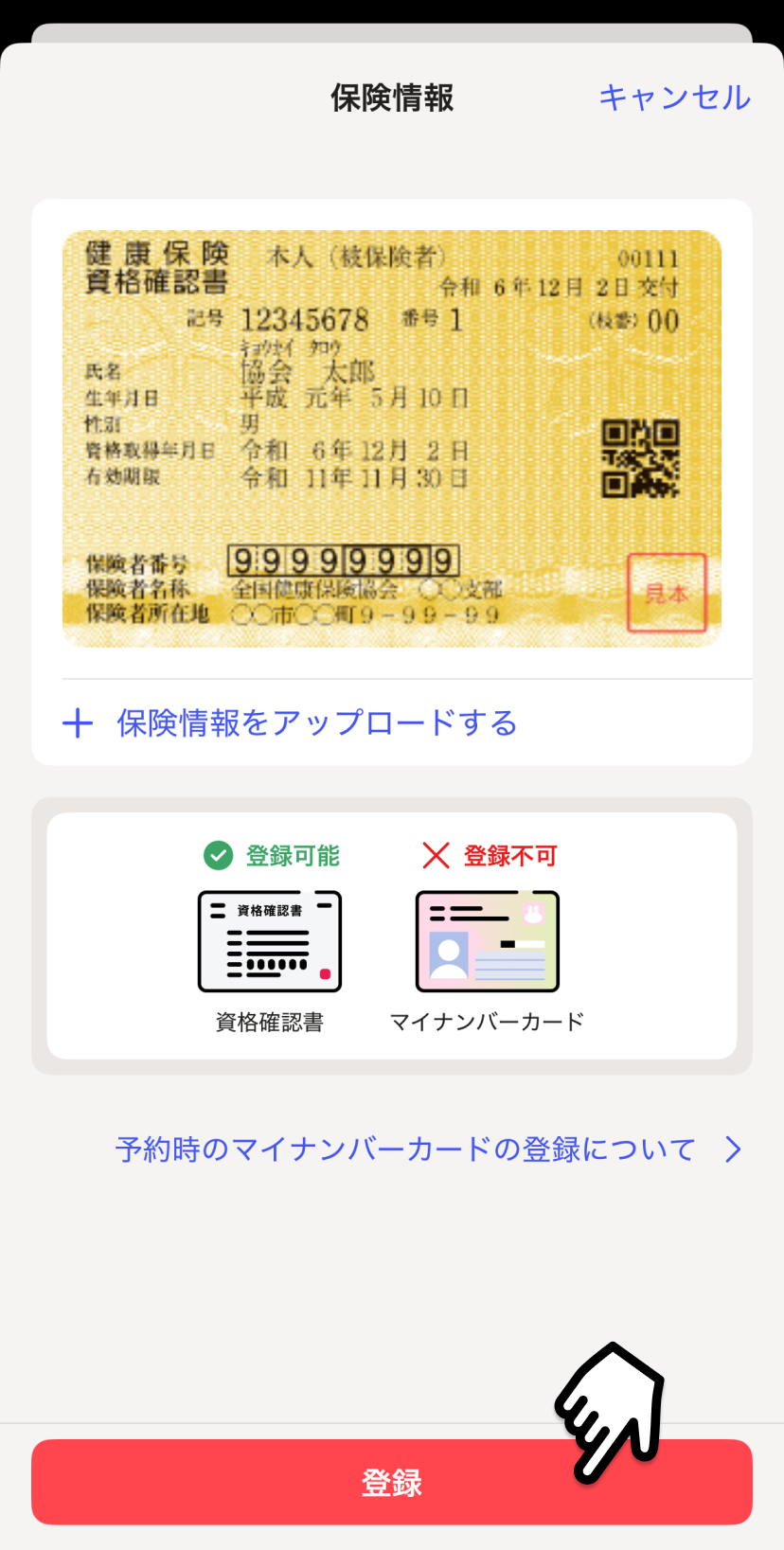The width and height of the screenshot is (784, 1550).
Task: Tap 保険情報をアップロードする to add image
Action: (316, 723)
